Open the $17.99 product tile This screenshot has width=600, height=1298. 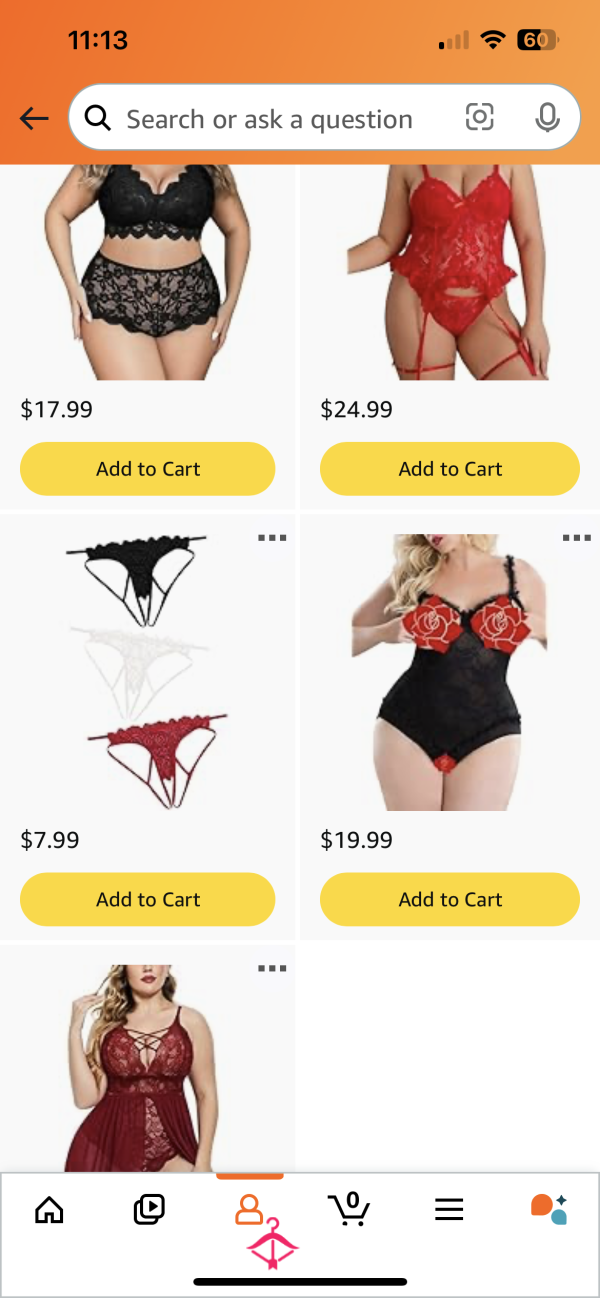pyautogui.click(x=148, y=272)
